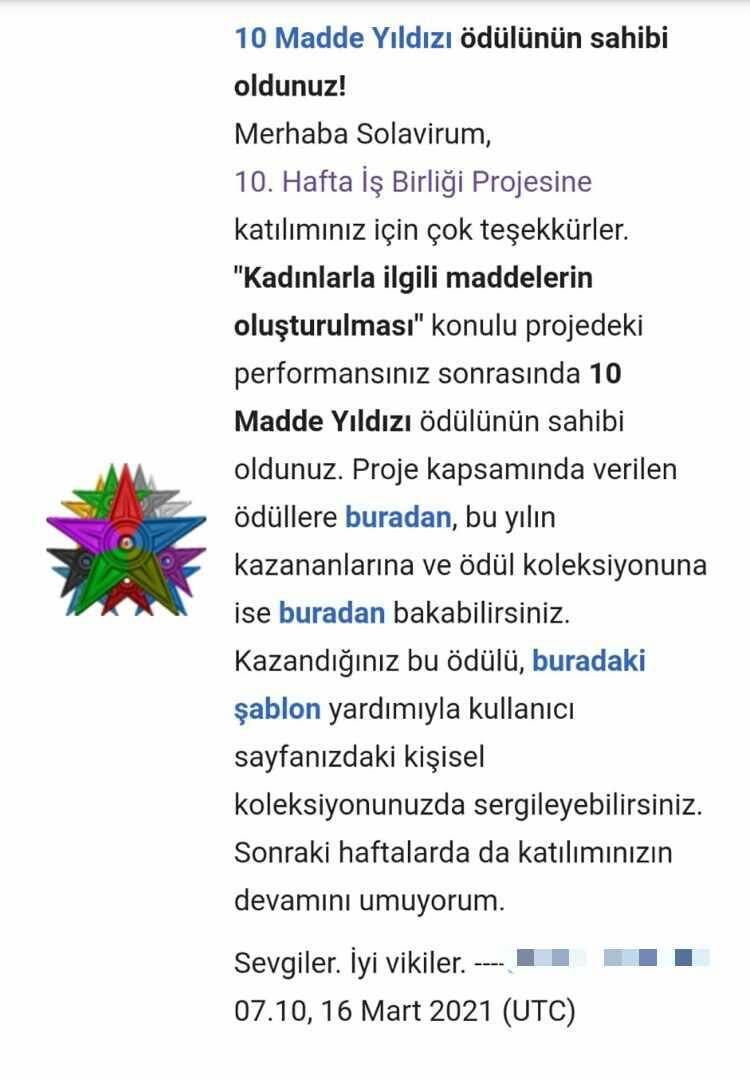Image resolution: width=750 pixels, height=1080 pixels.
Task: Open the colorful barnstar award image
Action: (x=126, y=540)
